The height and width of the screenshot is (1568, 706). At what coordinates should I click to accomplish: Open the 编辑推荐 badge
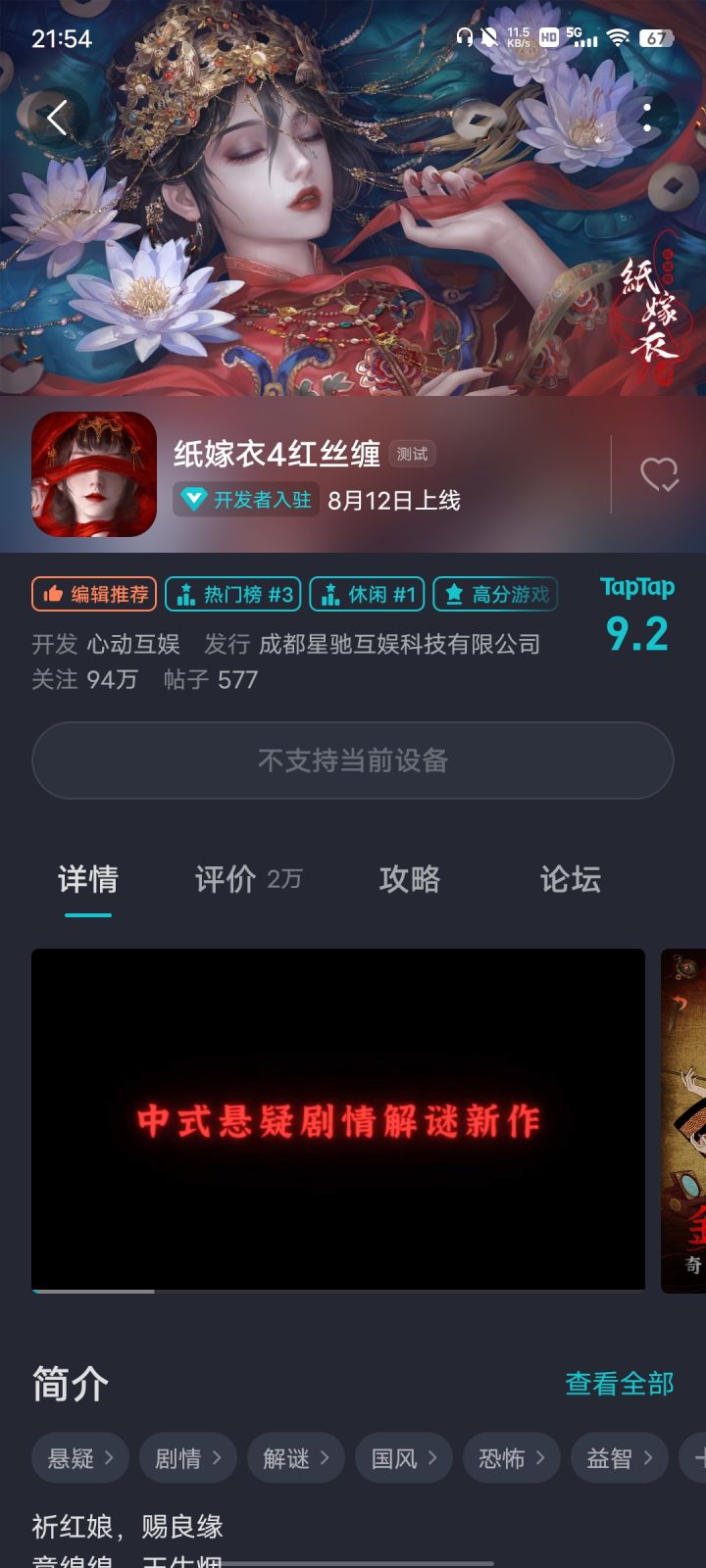pos(93,593)
